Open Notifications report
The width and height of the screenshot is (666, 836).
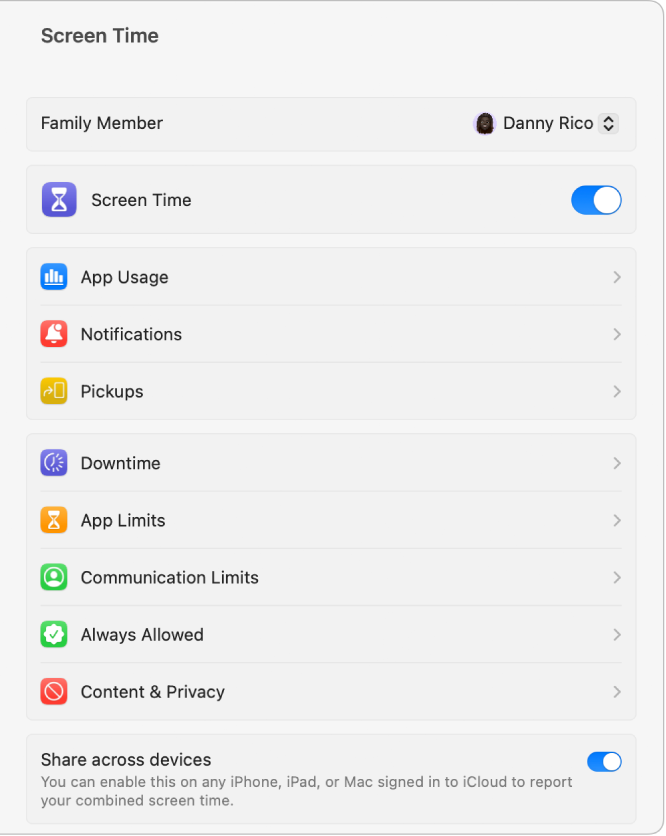point(330,334)
